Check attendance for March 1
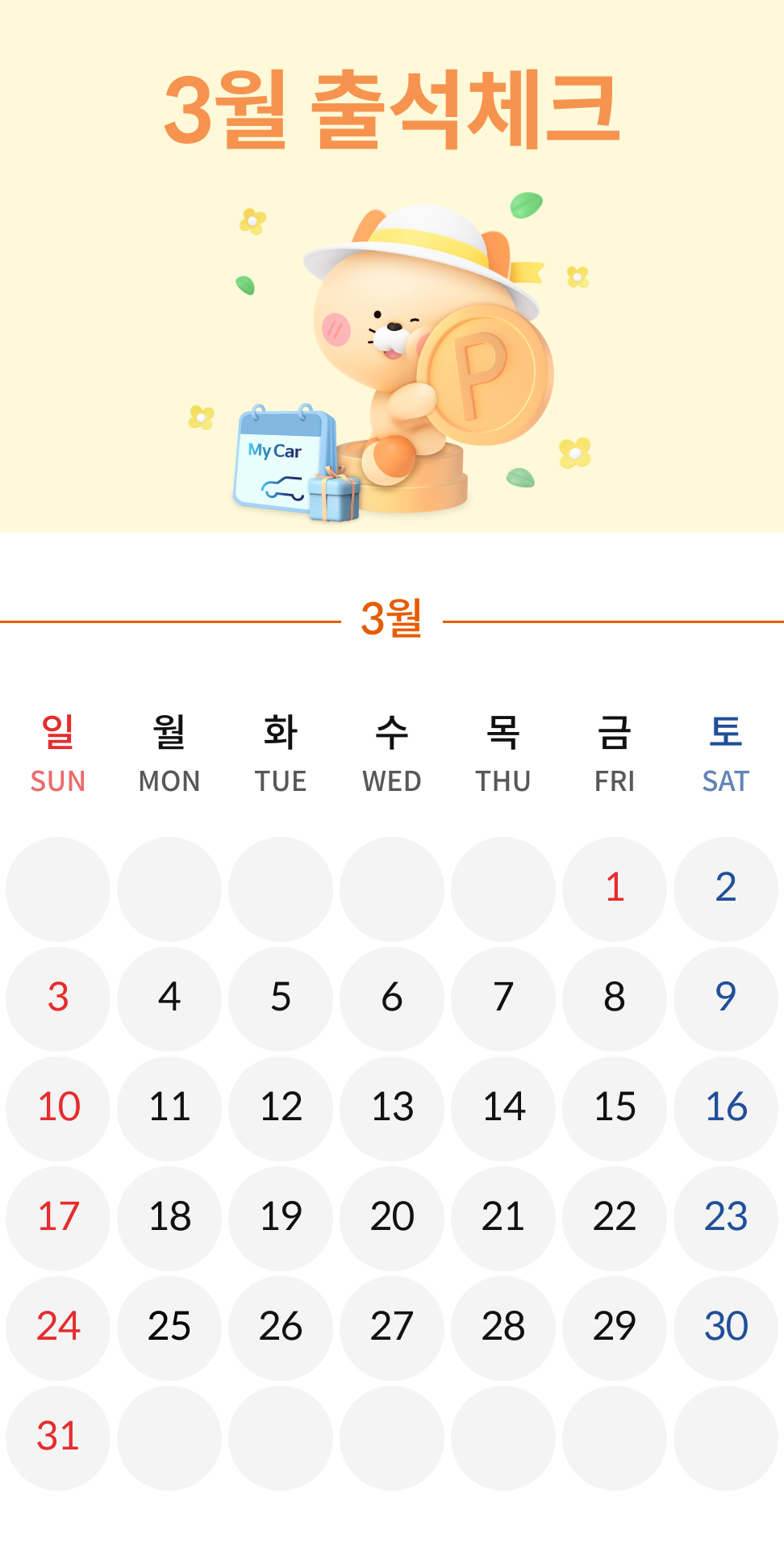The width and height of the screenshot is (784, 1552). [614, 888]
